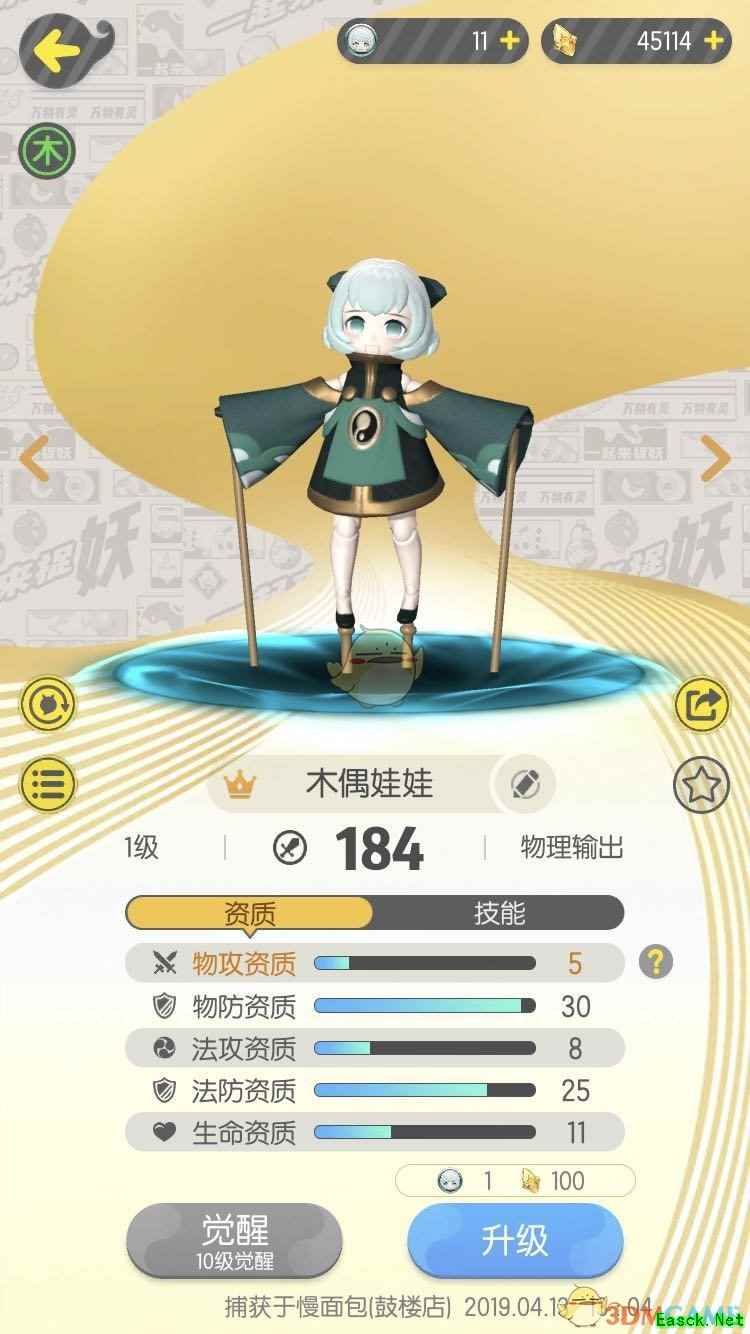
Task: Tap the edit icon next to 木偶娃娃 to rename
Action: 524,785
